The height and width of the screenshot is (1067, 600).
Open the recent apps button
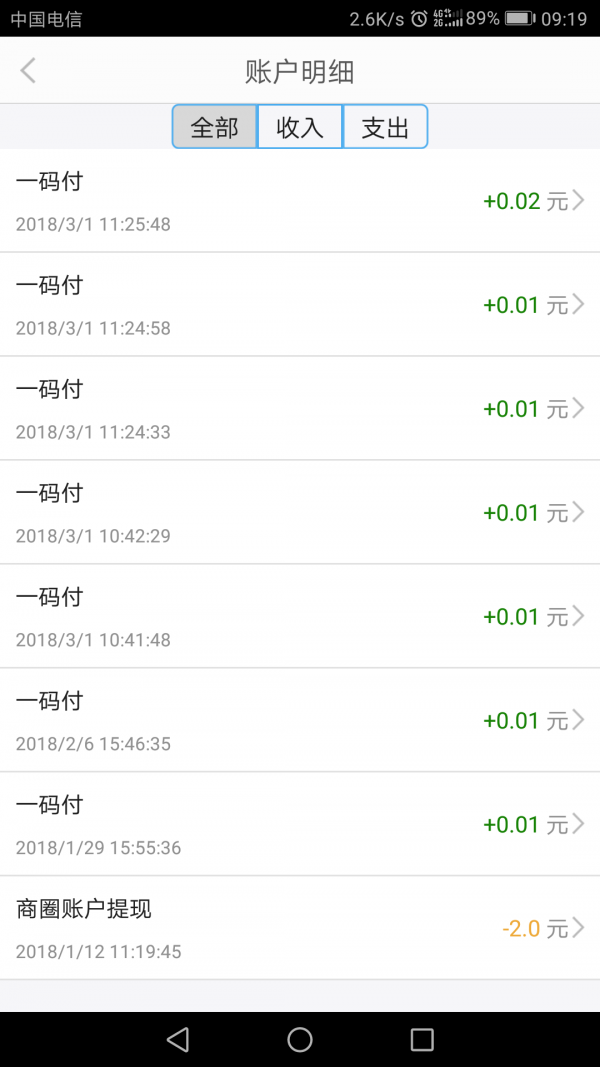(422, 1040)
